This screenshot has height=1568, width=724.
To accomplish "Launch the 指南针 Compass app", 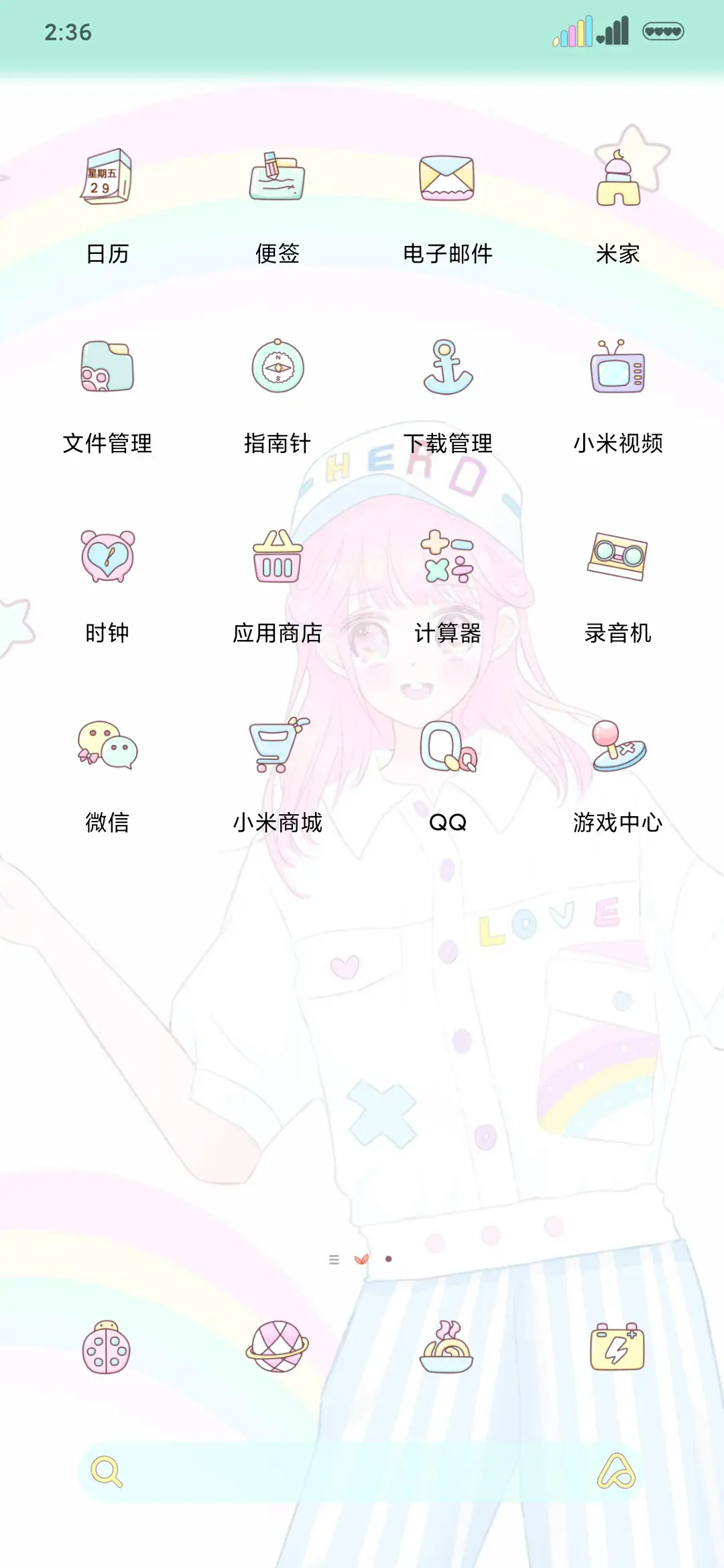I will 278,369.
